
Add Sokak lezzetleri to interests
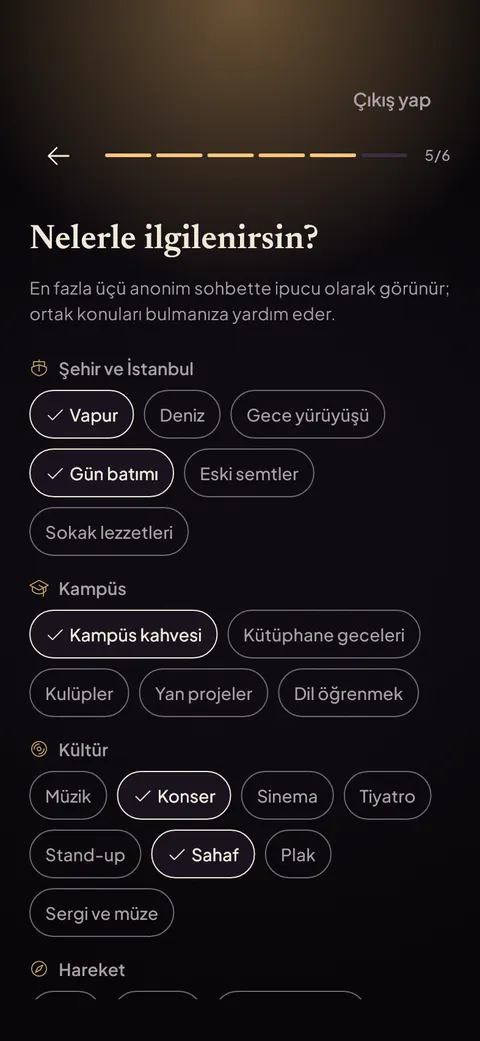pyautogui.click(x=109, y=532)
